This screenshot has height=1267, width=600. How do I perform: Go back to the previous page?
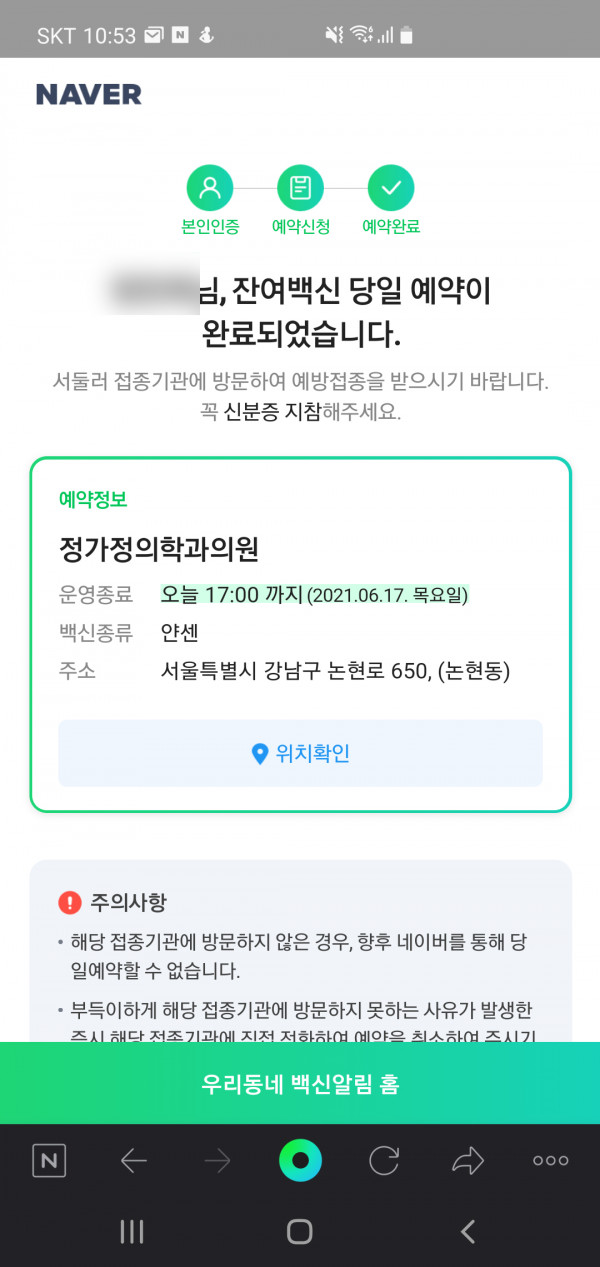(x=133, y=1161)
